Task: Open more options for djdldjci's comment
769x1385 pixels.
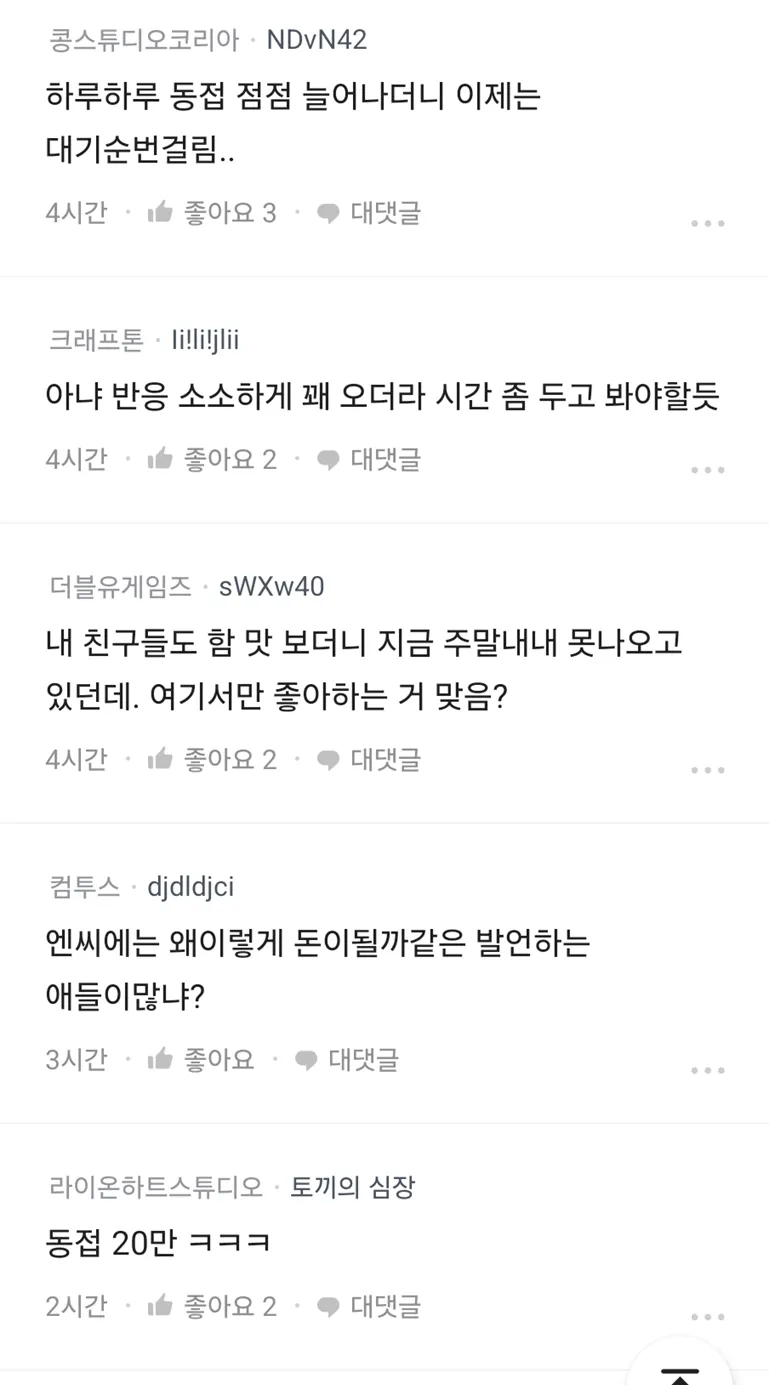Action: 708,1070
